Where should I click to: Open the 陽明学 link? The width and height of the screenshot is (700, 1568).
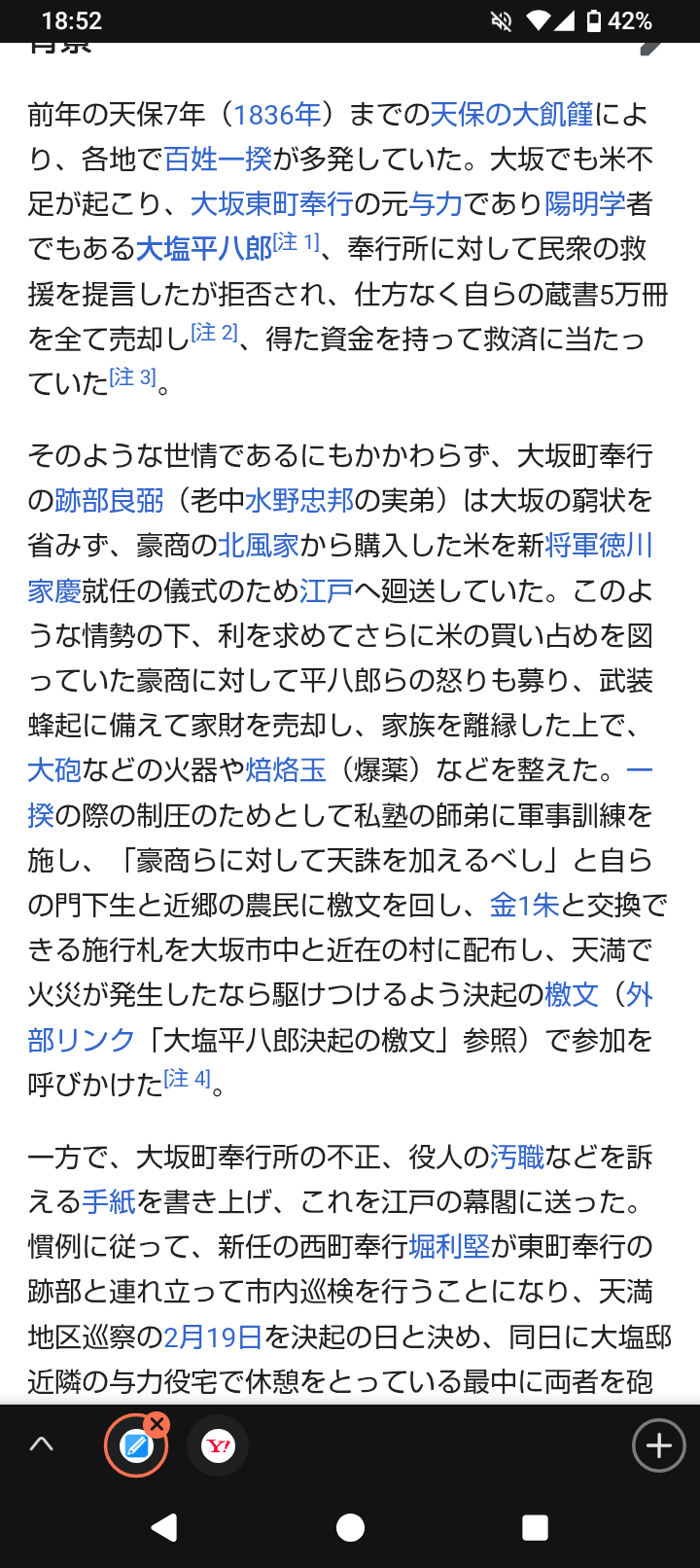584,204
